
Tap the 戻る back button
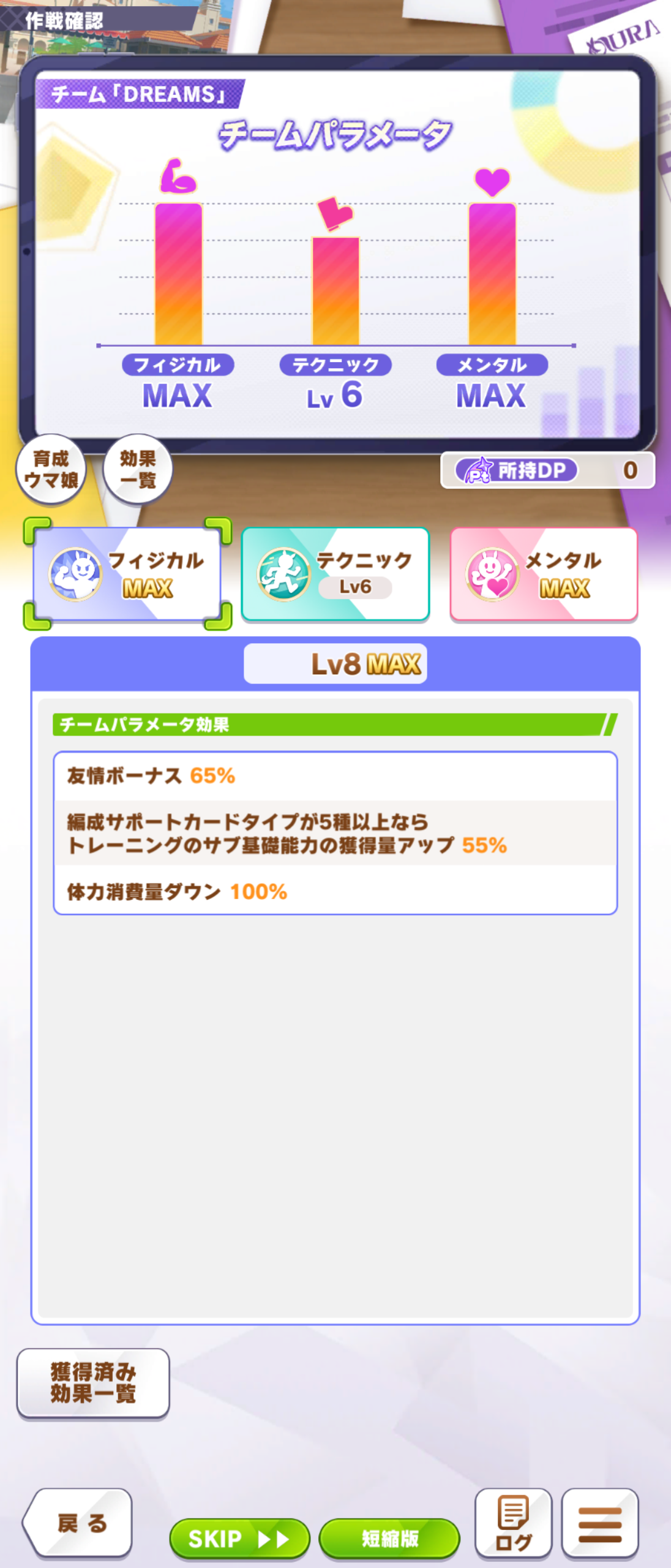[x=78, y=1523]
